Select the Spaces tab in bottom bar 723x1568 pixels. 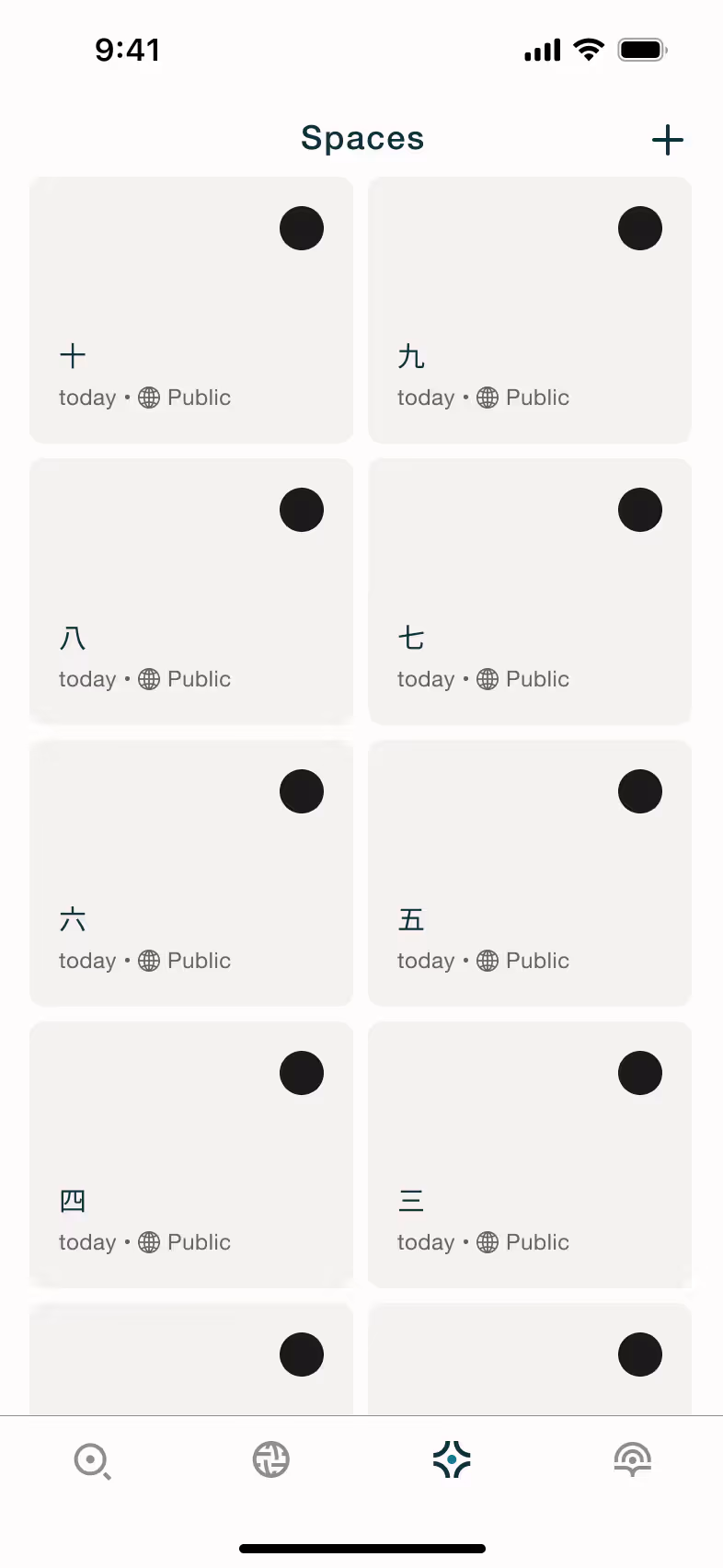pos(452,1459)
